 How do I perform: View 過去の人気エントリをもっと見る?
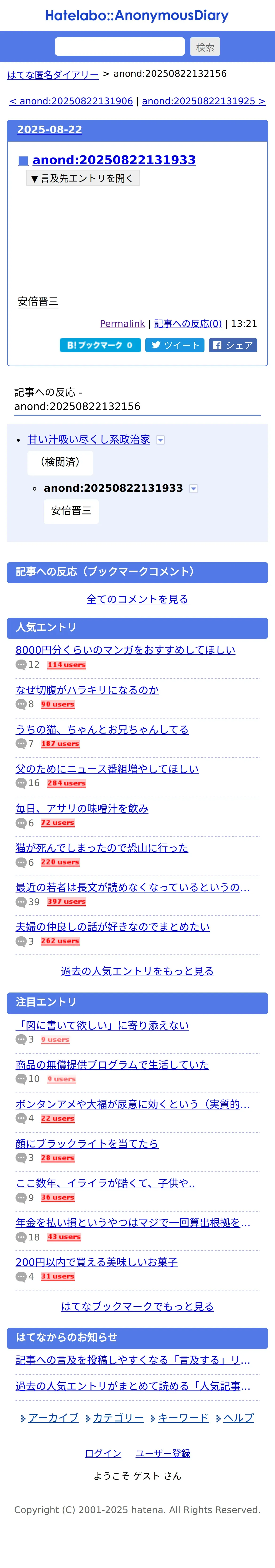coord(137,971)
